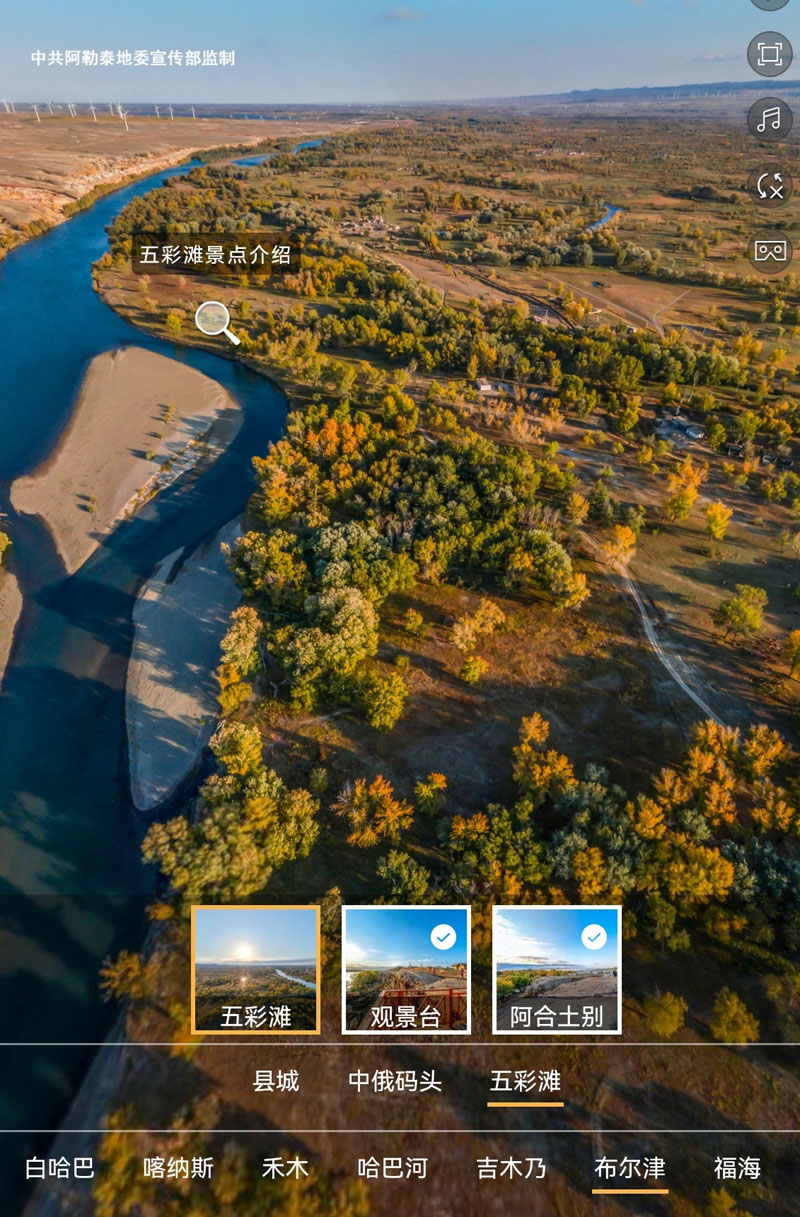Switch to the 中俄码头 tab
The width and height of the screenshot is (800, 1217).
point(395,1081)
